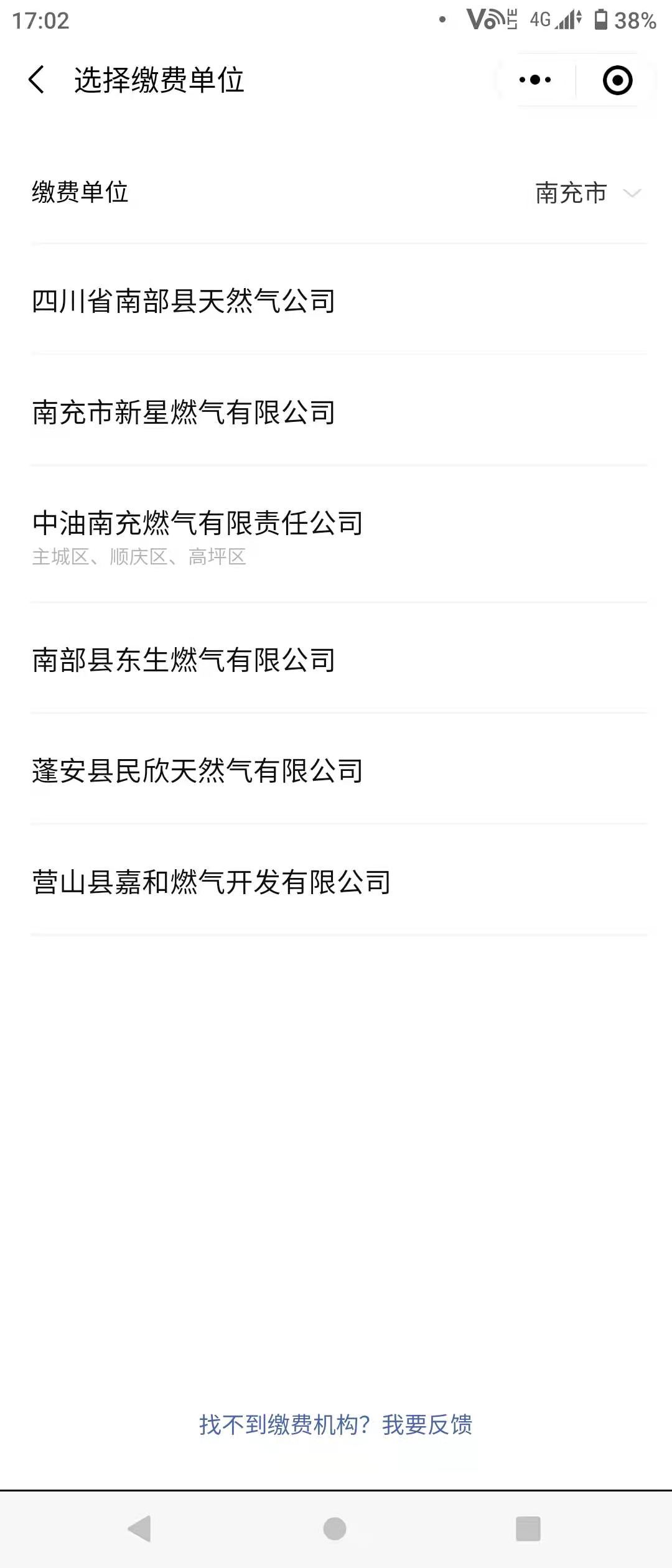Open the 我要反馈 feedback link
The width and height of the screenshot is (672, 1568).
427,1425
